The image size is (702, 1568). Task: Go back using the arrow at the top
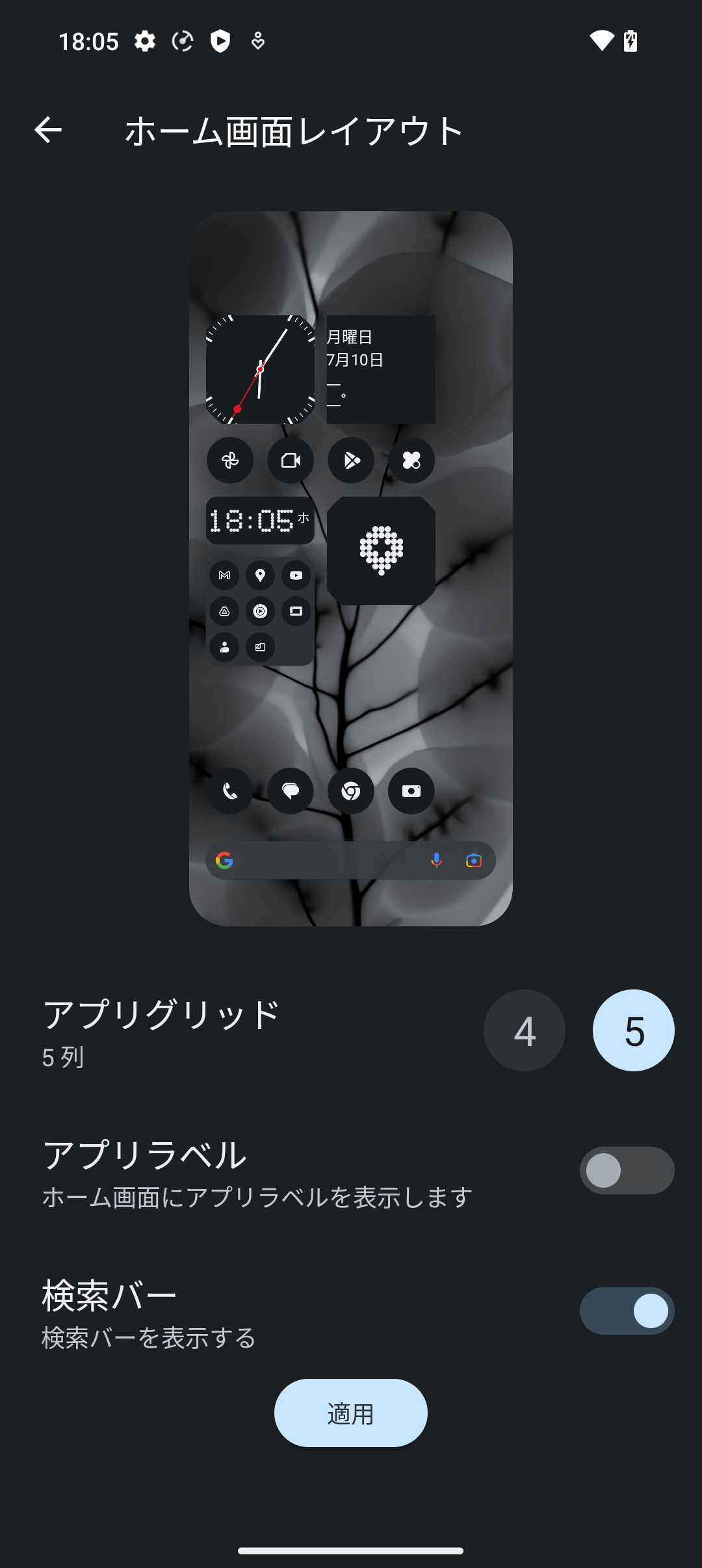click(x=49, y=130)
